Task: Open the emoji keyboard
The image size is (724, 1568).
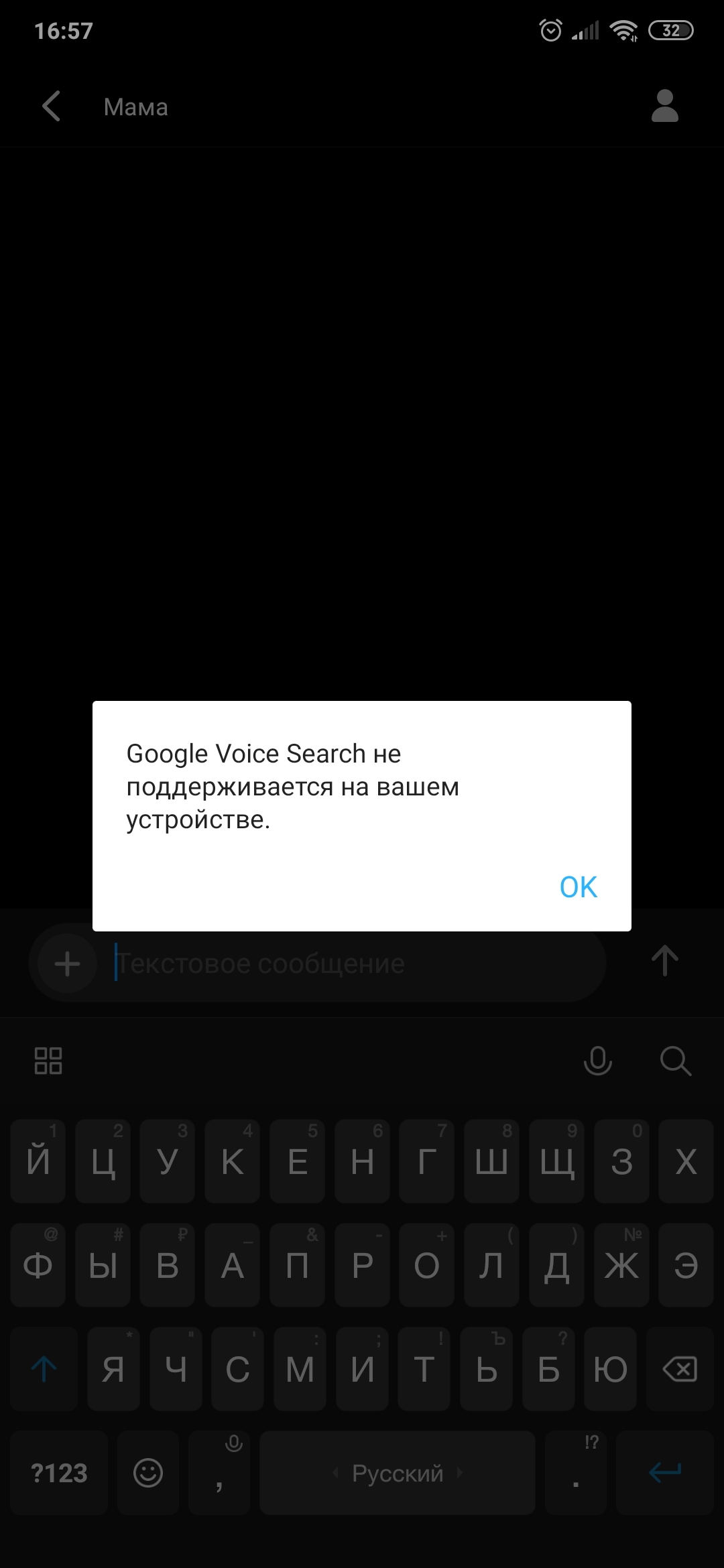Action: pos(148,1473)
